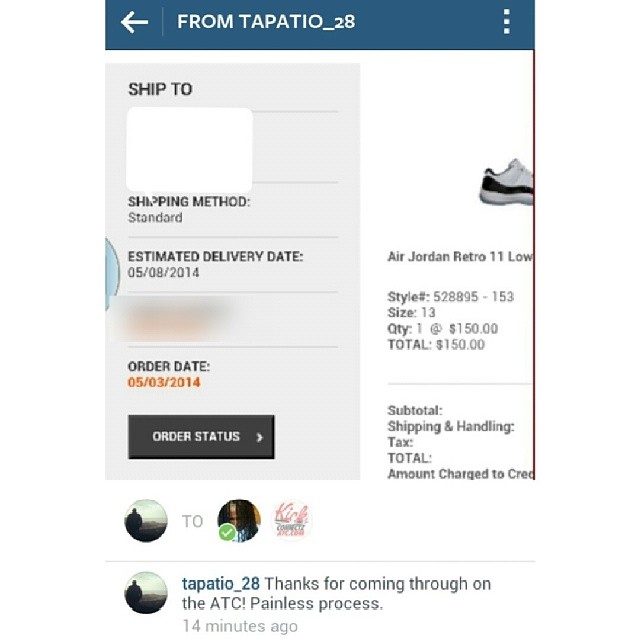Open the shared order confirmation photo
Screen dimensions: 640x640
320,270
